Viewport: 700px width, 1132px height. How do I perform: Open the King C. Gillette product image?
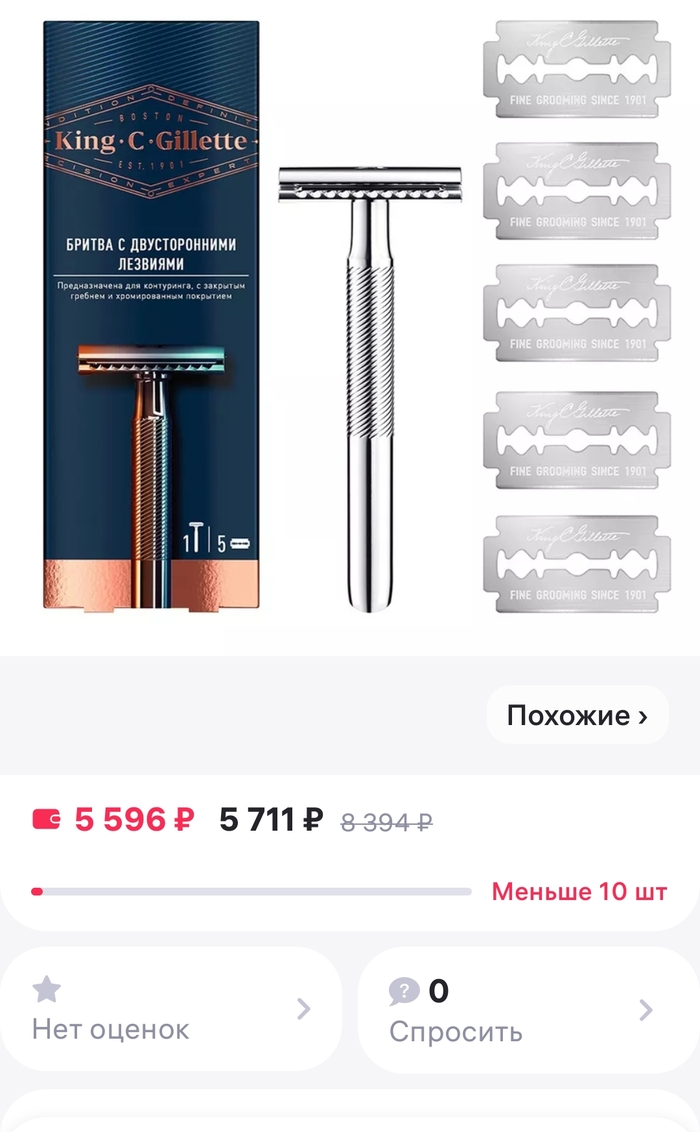pos(350,320)
